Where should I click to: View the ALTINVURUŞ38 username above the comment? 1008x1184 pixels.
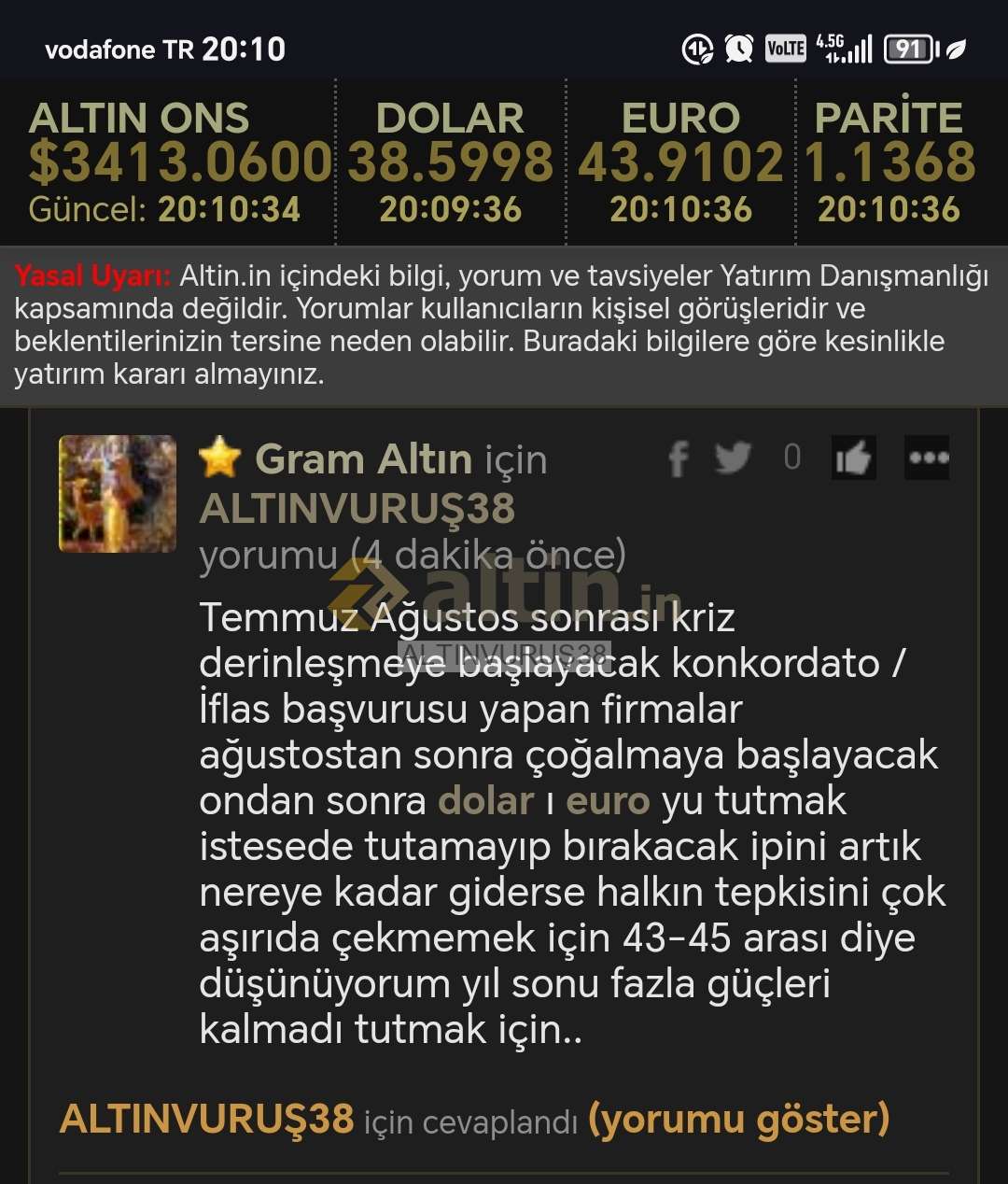357,509
